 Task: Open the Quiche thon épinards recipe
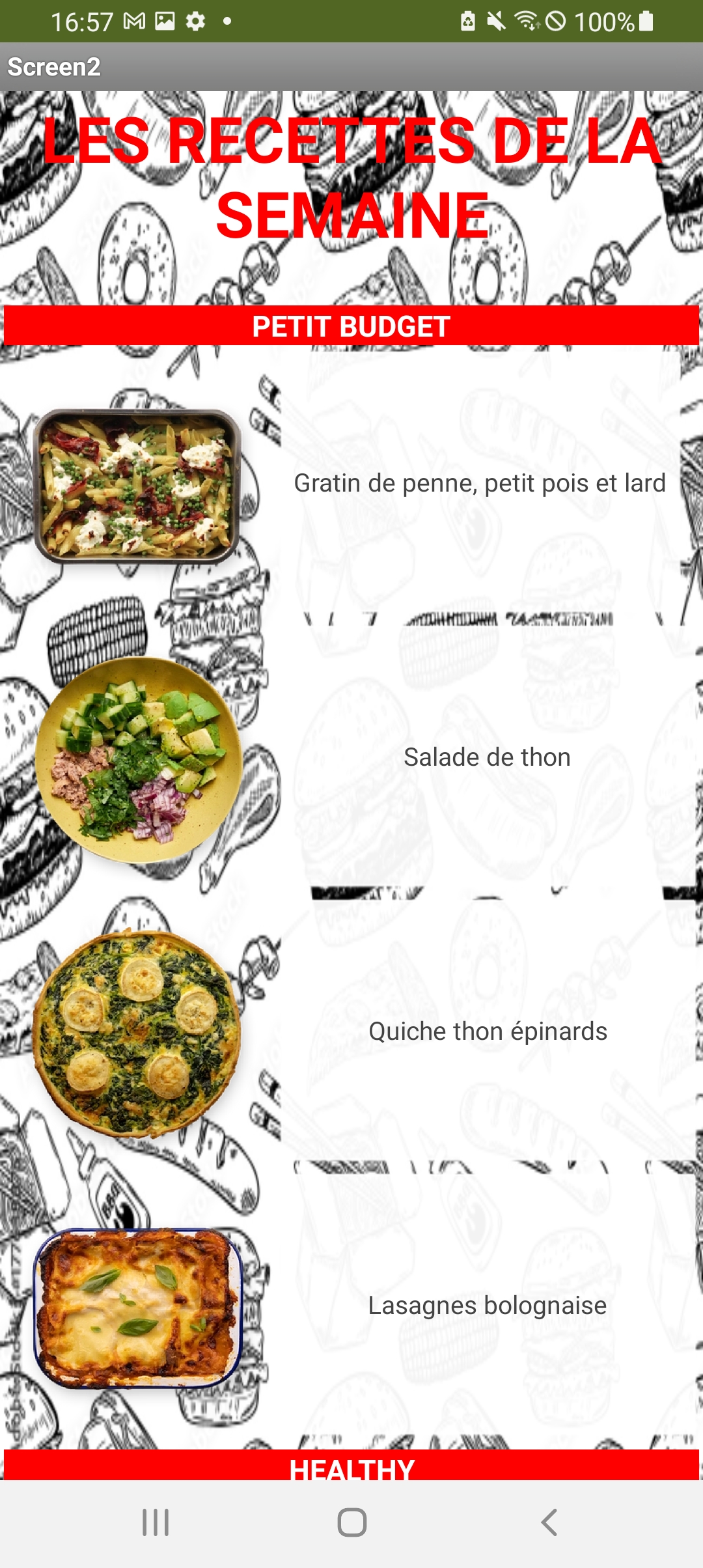488,1031
